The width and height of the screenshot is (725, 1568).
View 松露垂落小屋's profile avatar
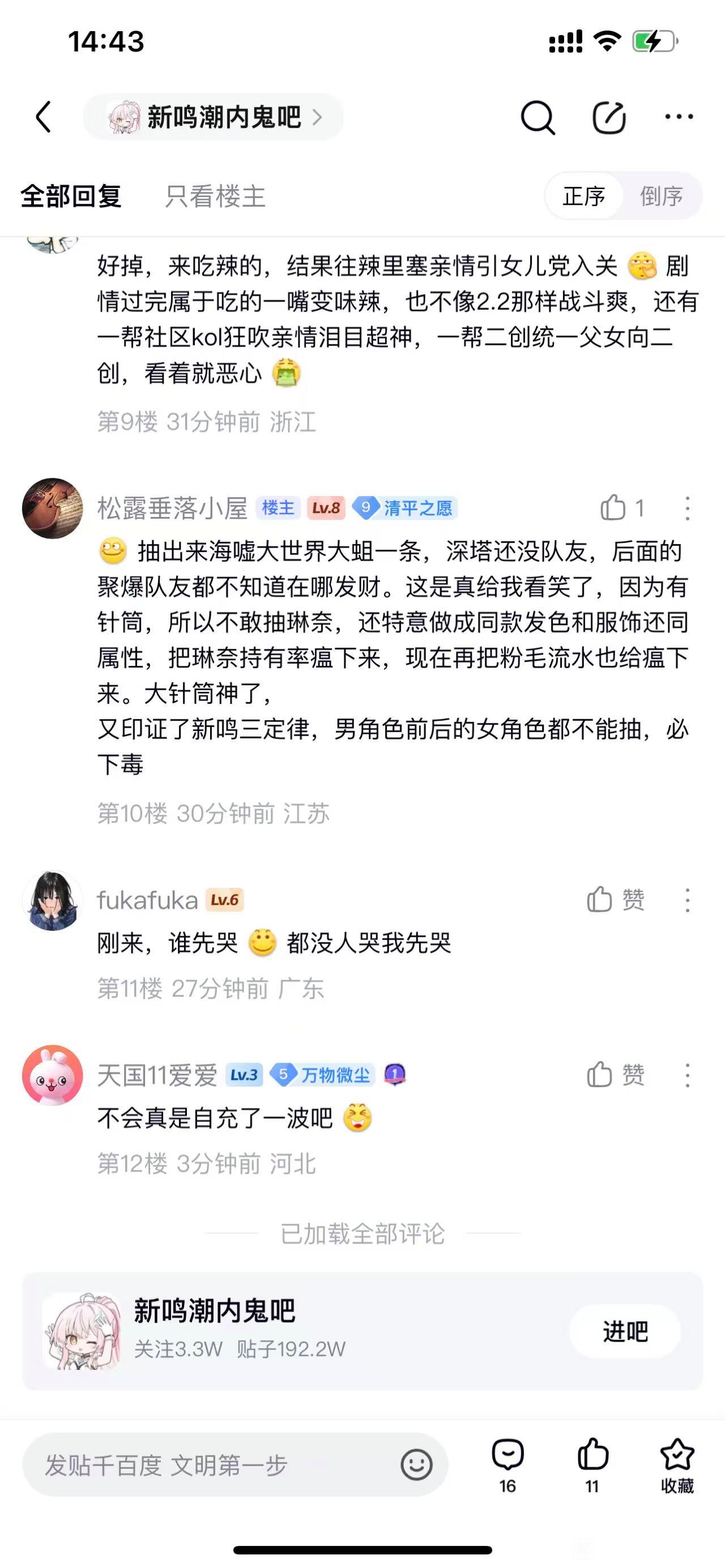(52, 507)
